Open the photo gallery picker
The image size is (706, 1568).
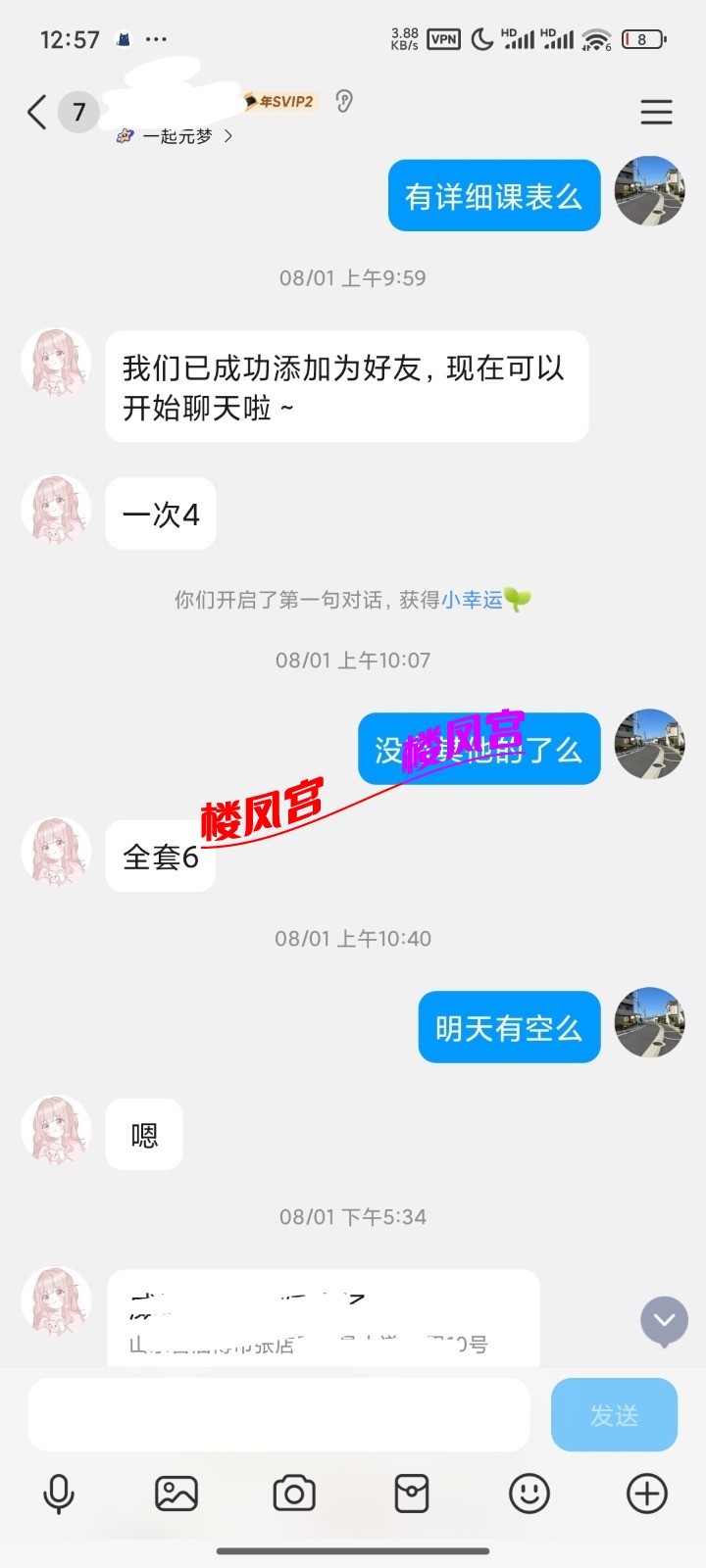(x=176, y=1494)
